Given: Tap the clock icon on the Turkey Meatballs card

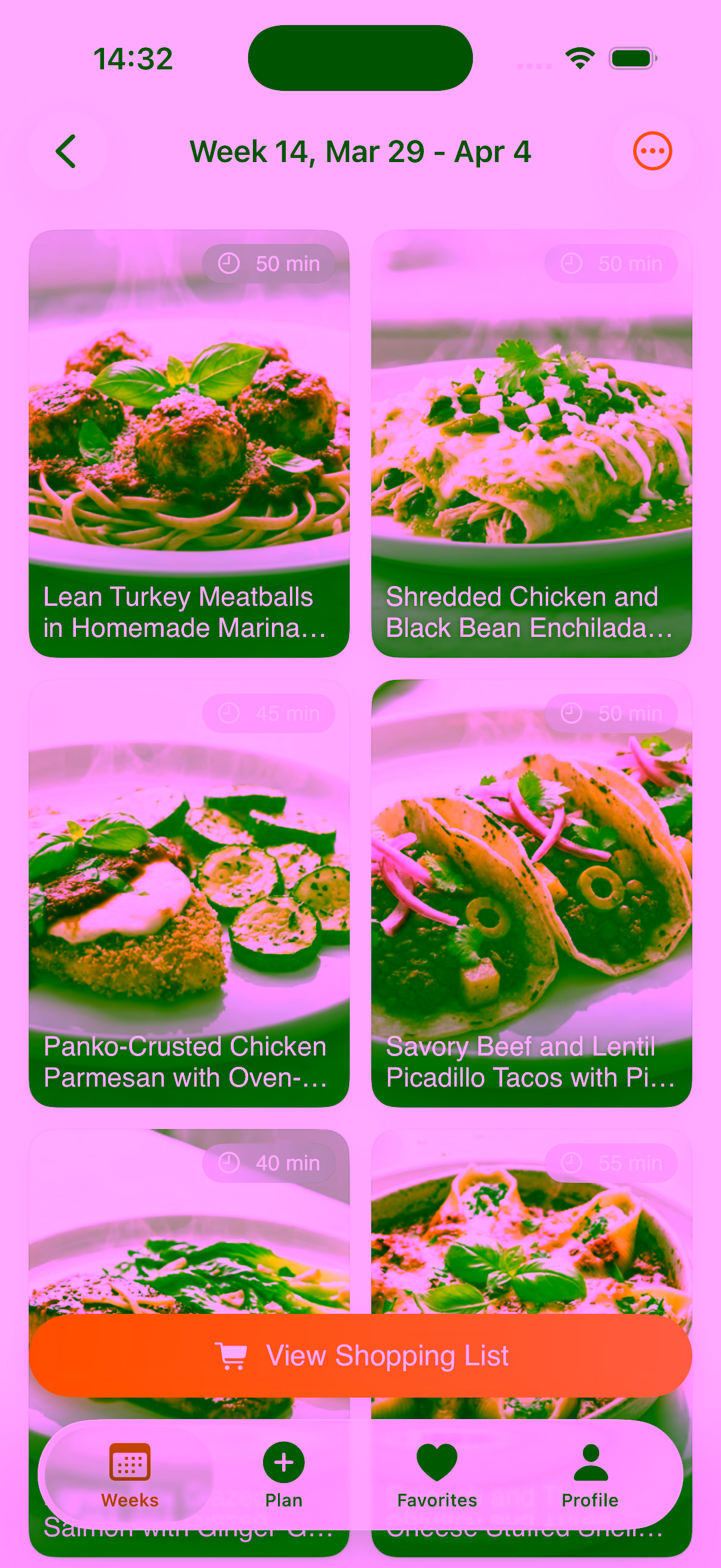Looking at the screenshot, I should 228,263.
